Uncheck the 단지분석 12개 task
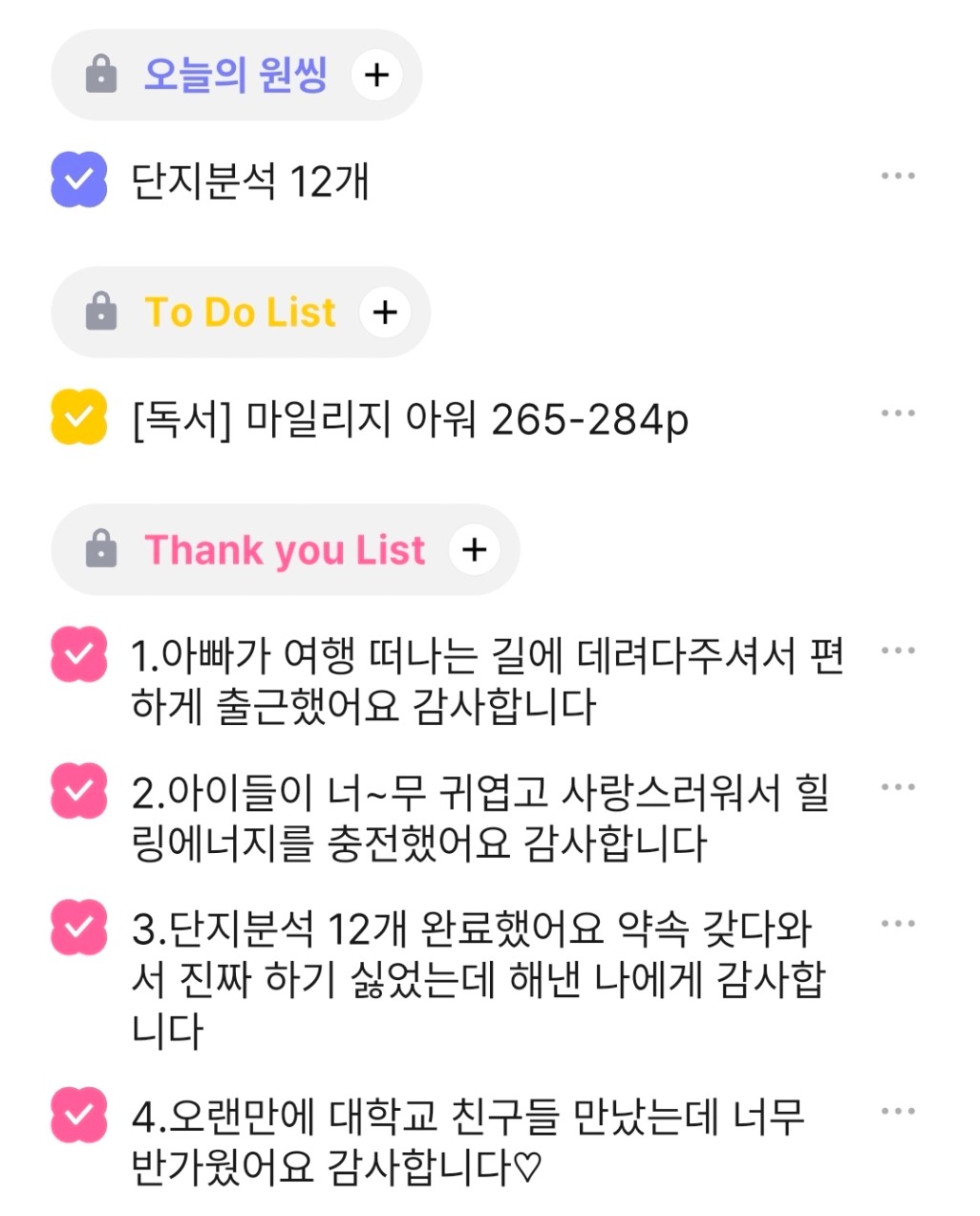 tap(78, 180)
